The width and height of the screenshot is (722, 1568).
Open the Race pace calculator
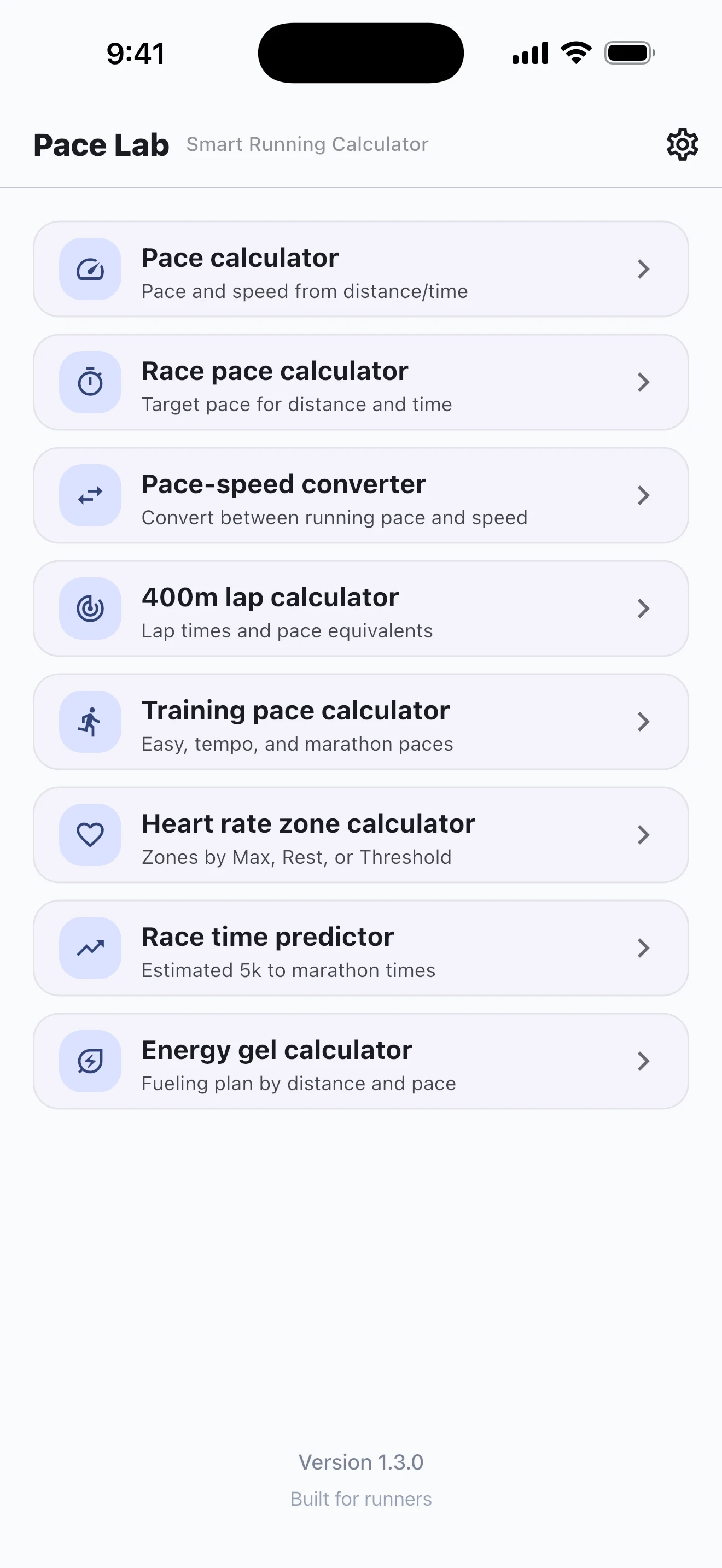coord(360,382)
